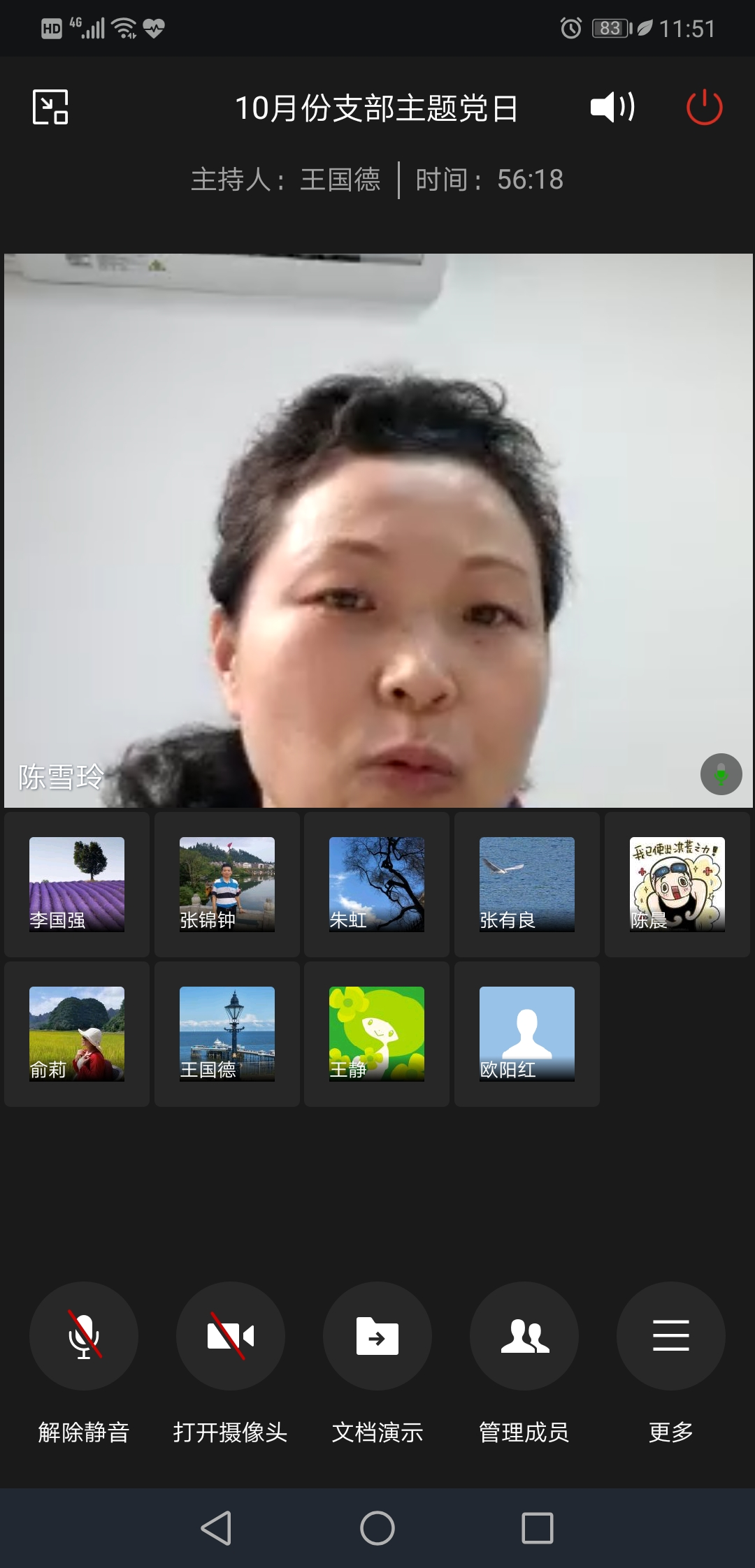View host tile 王国德
The width and height of the screenshot is (755, 1568).
[x=227, y=1033]
